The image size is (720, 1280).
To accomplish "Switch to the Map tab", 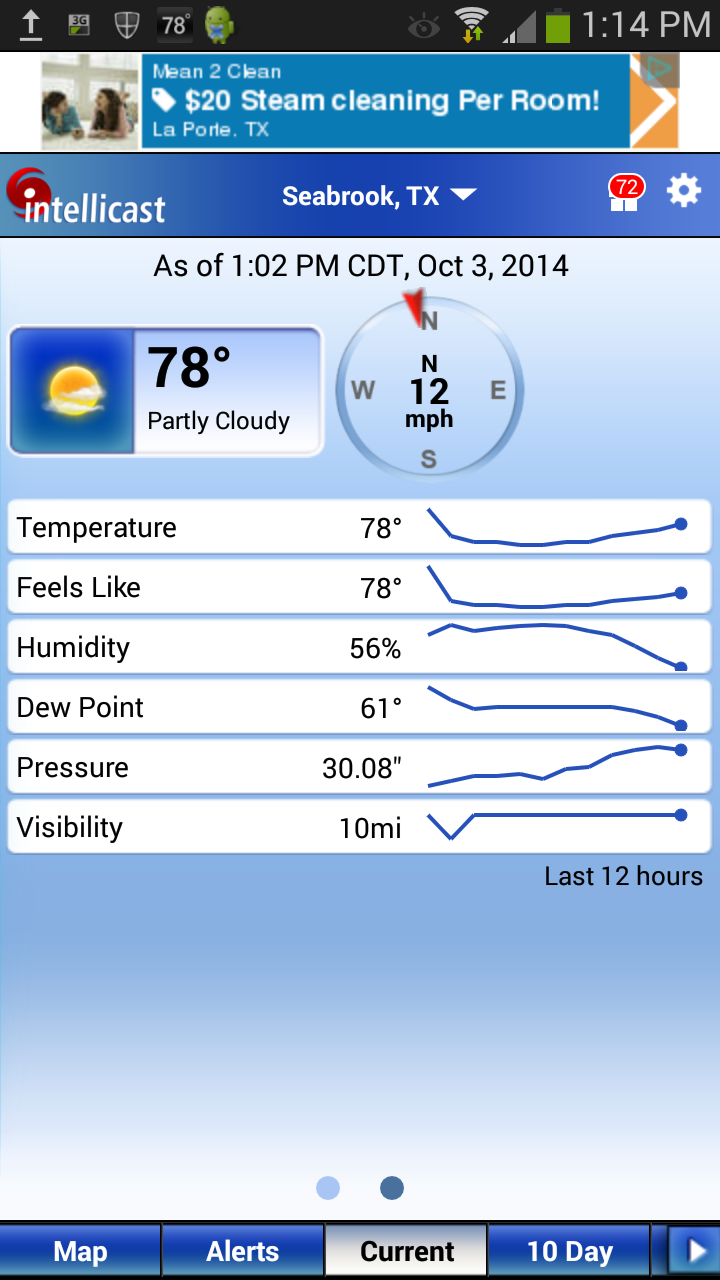I will click(x=80, y=1251).
